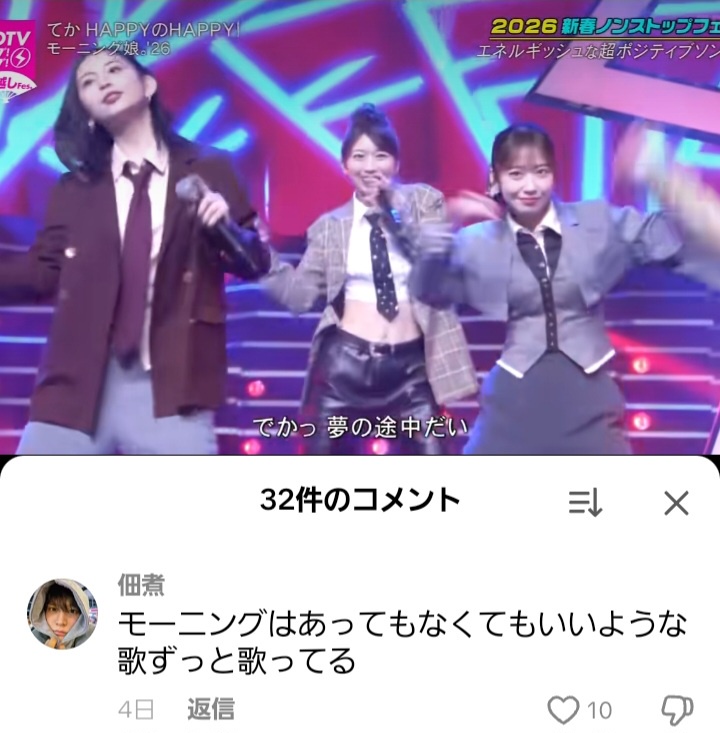Viewport: 720px width, 733px height.
Task: Open 佃煮's profile avatar
Action: [x=62, y=614]
